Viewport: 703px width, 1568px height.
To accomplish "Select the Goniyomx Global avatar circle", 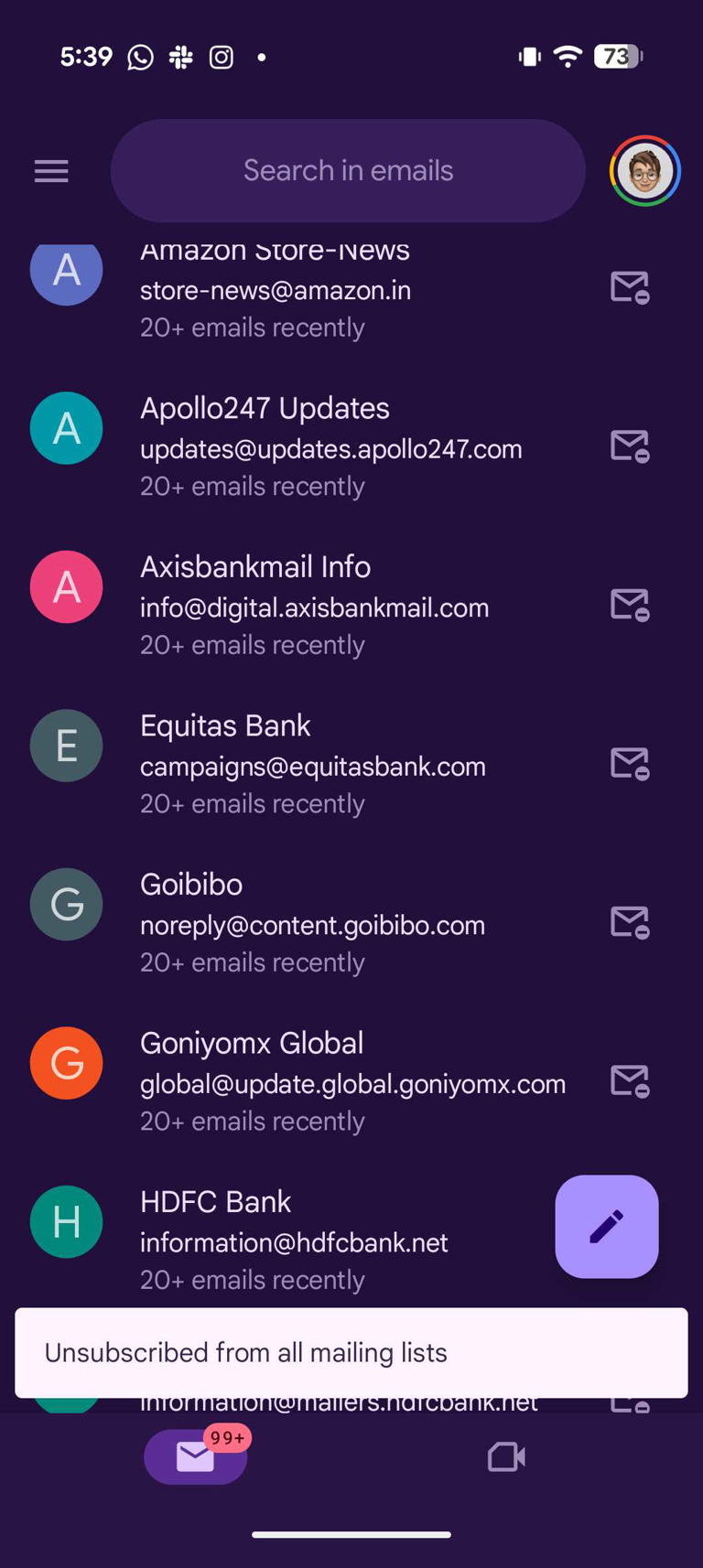I will point(66,1062).
